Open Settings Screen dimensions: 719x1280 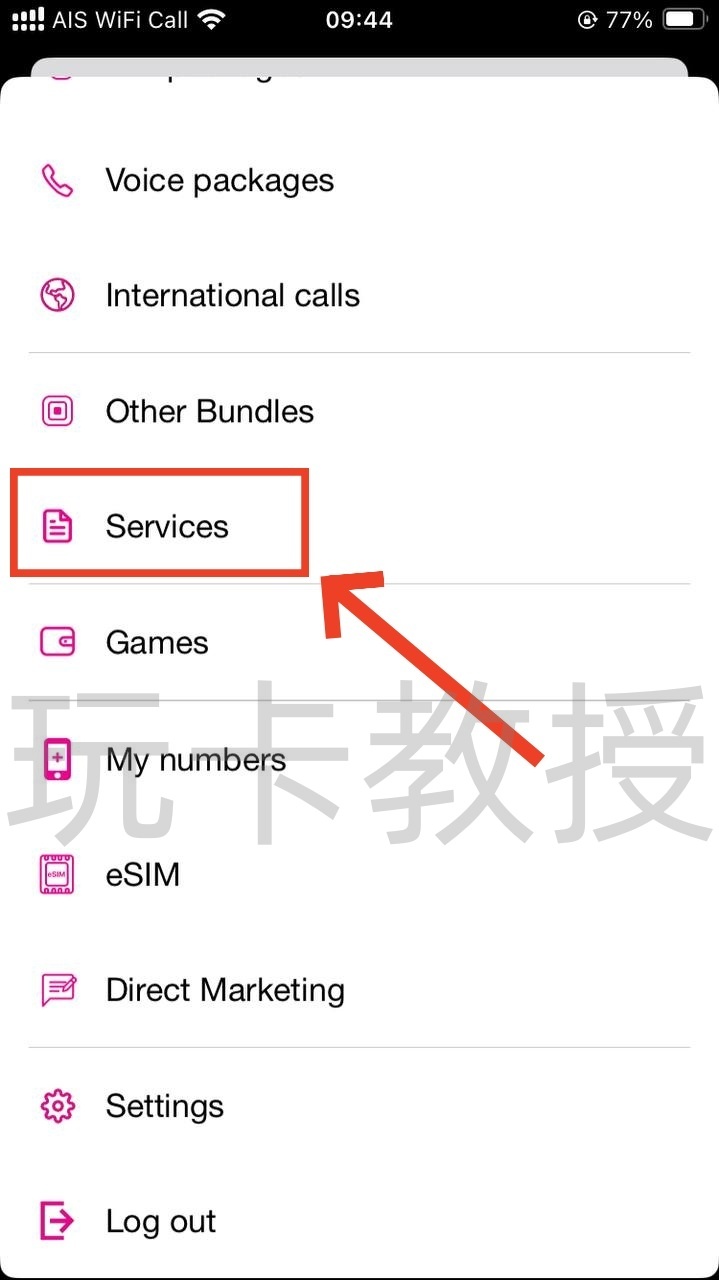[x=165, y=1106]
